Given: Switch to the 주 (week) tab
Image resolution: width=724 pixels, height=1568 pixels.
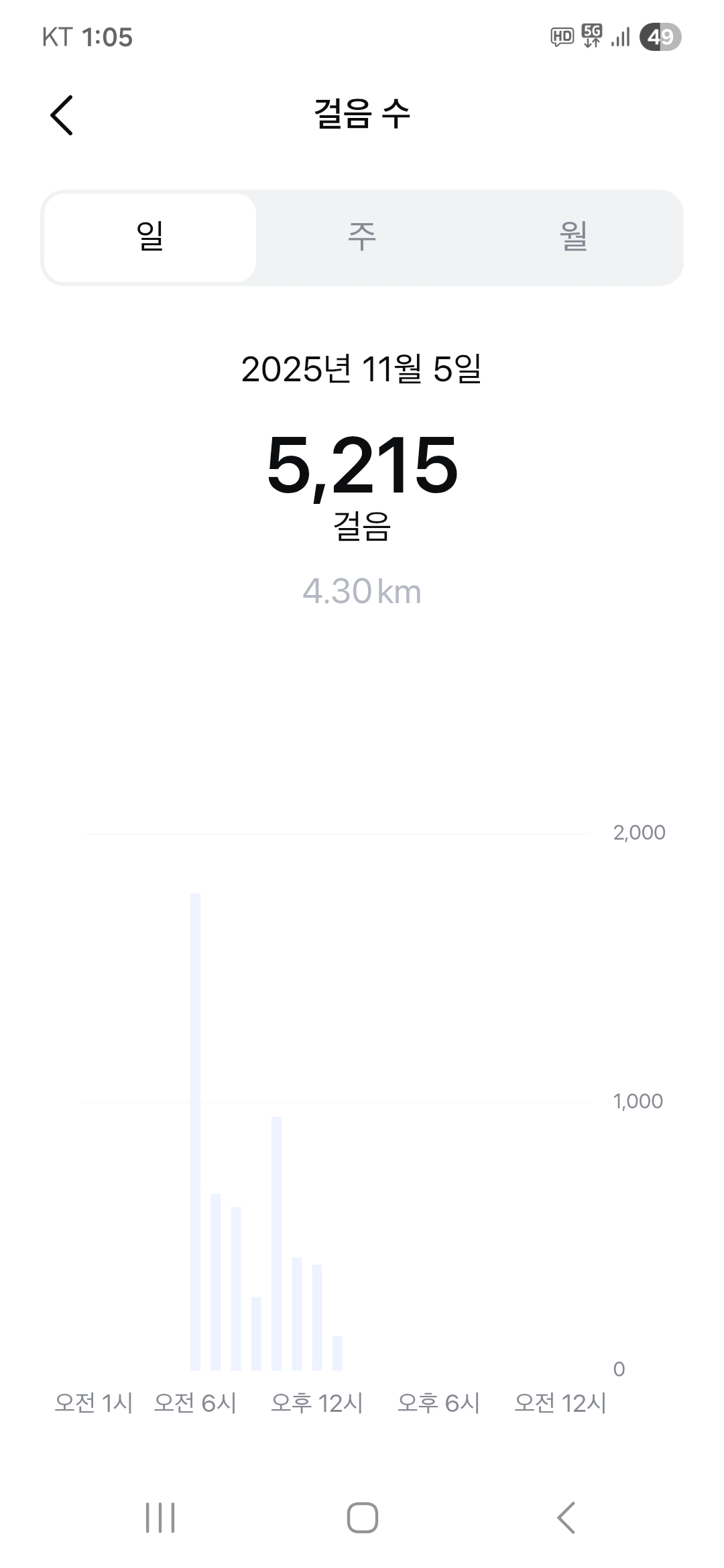Looking at the screenshot, I should [x=362, y=237].
